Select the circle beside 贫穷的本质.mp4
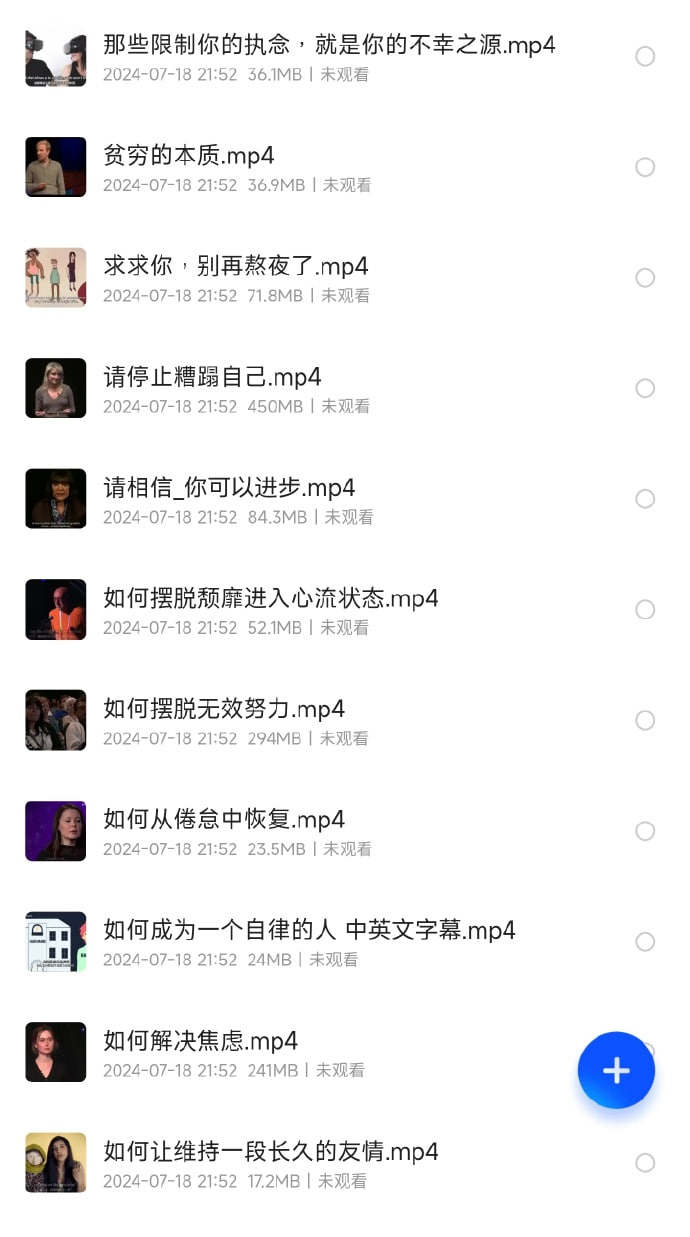This screenshot has width=690, height=1237. (645, 167)
